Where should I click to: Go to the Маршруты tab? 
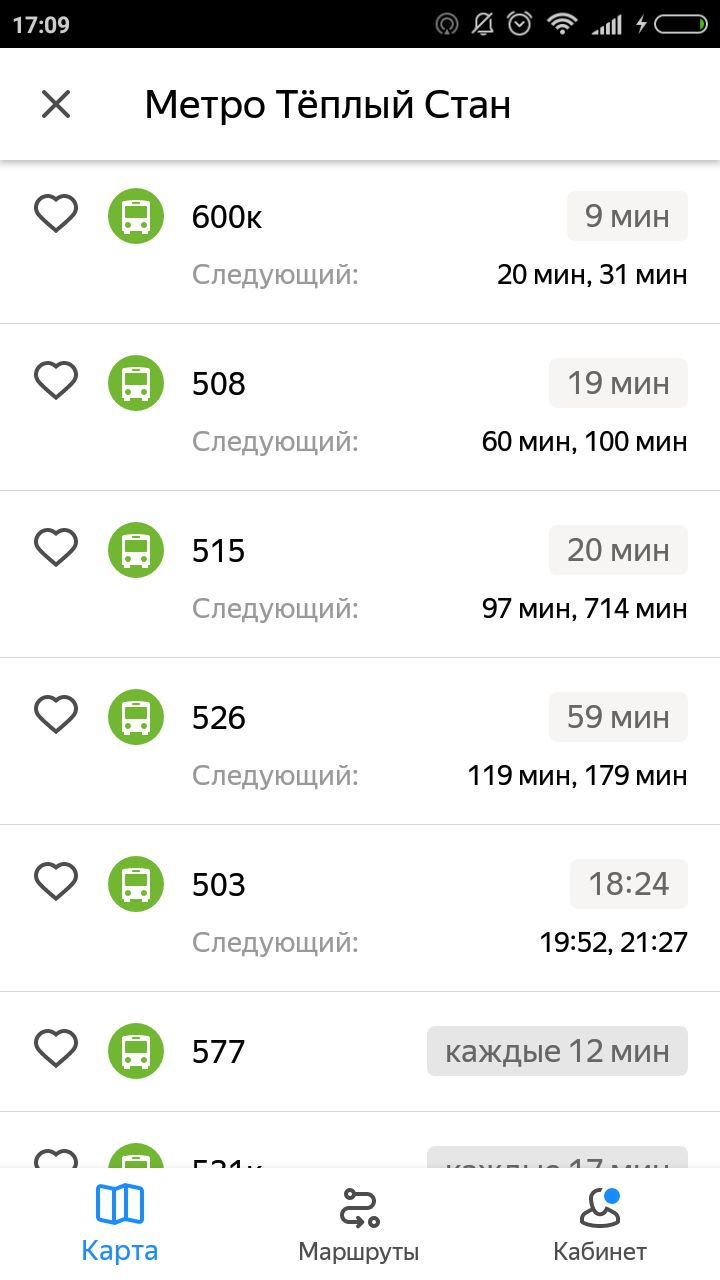pyautogui.click(x=359, y=1223)
